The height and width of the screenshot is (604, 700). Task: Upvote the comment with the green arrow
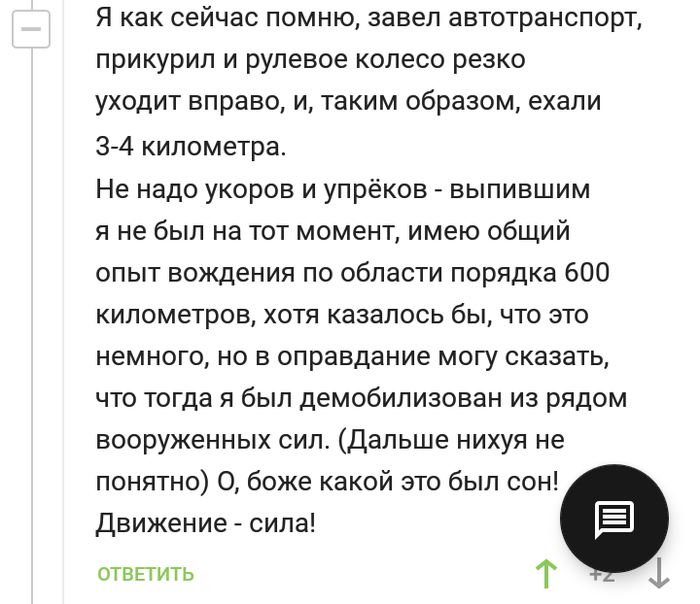[546, 573]
